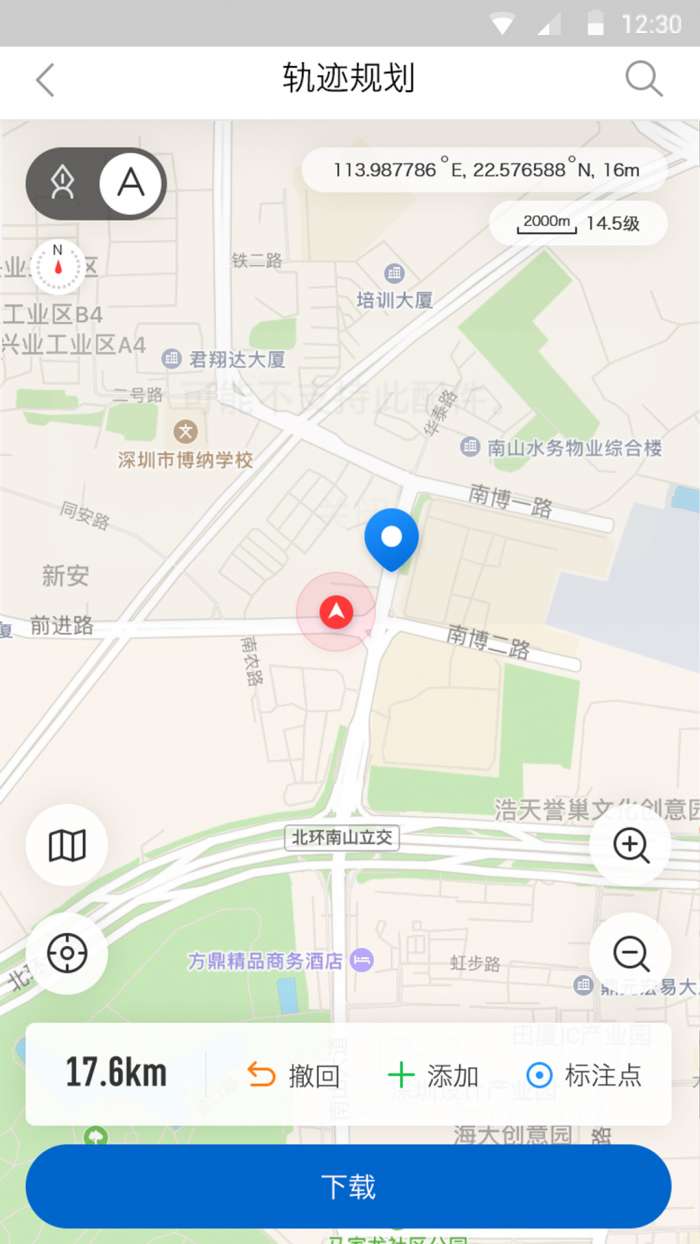700x1244 pixels.
Task: Zoom in on the map
Action: (631, 846)
